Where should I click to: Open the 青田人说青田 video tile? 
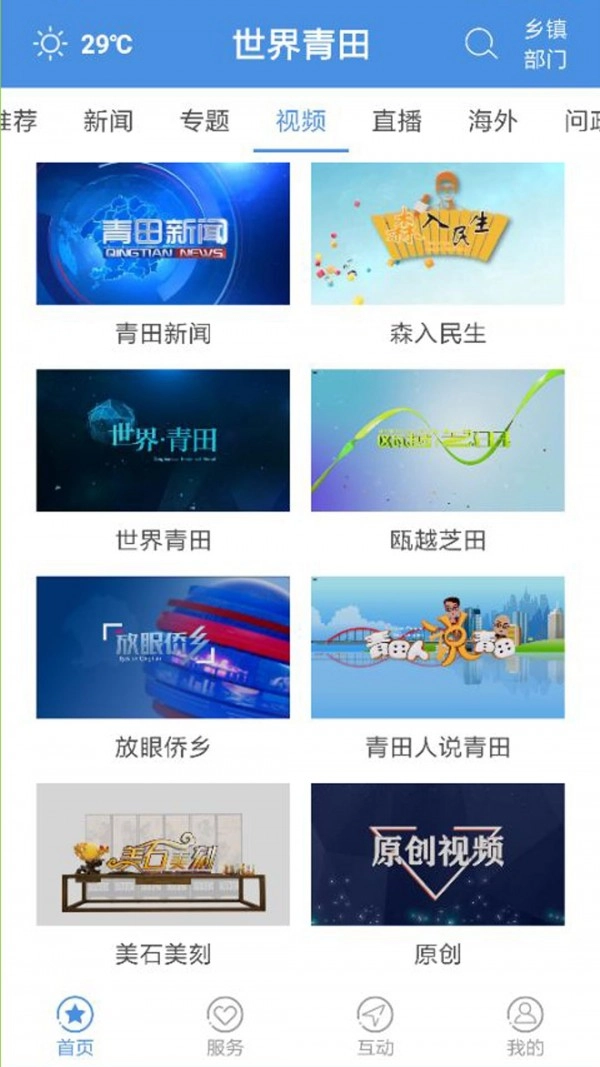(437, 647)
